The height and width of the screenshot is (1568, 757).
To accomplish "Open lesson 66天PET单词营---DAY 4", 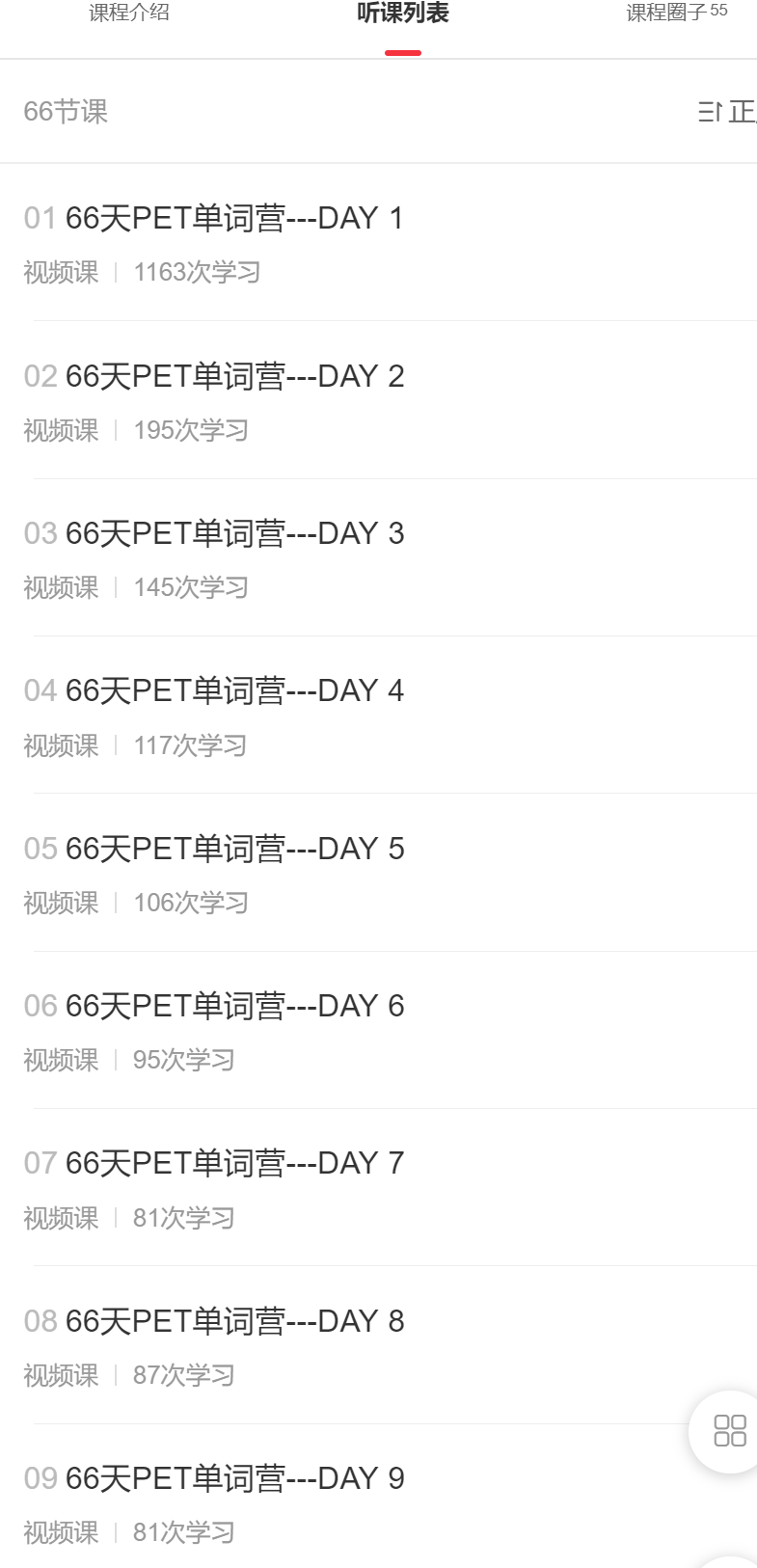I will 234,690.
